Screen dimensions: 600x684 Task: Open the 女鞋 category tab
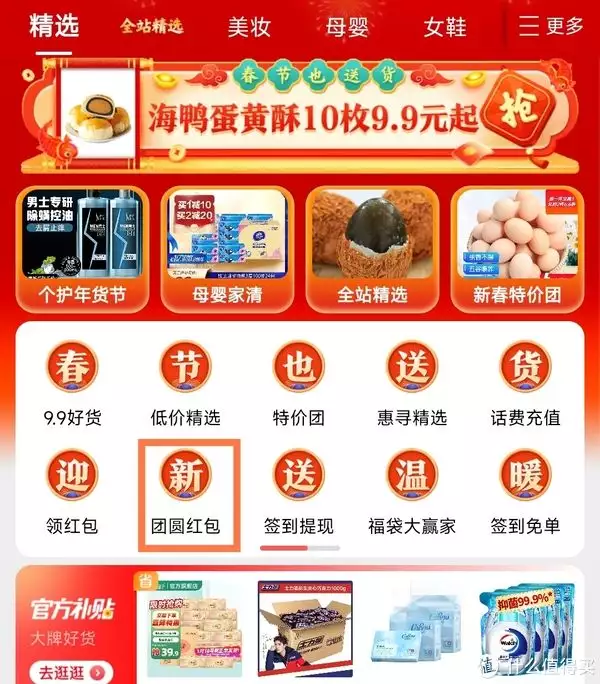click(x=445, y=26)
